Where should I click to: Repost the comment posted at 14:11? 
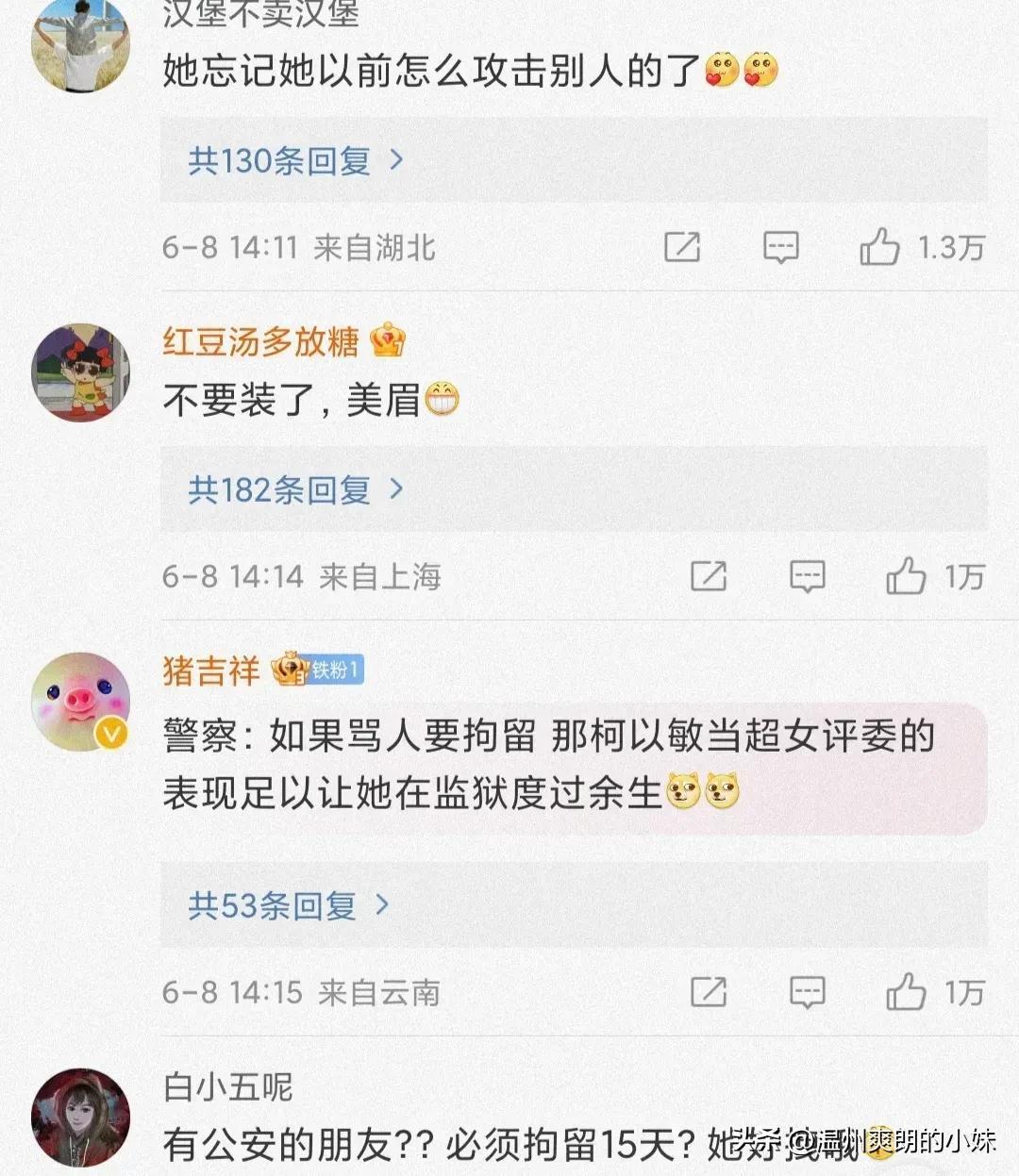pos(682,248)
